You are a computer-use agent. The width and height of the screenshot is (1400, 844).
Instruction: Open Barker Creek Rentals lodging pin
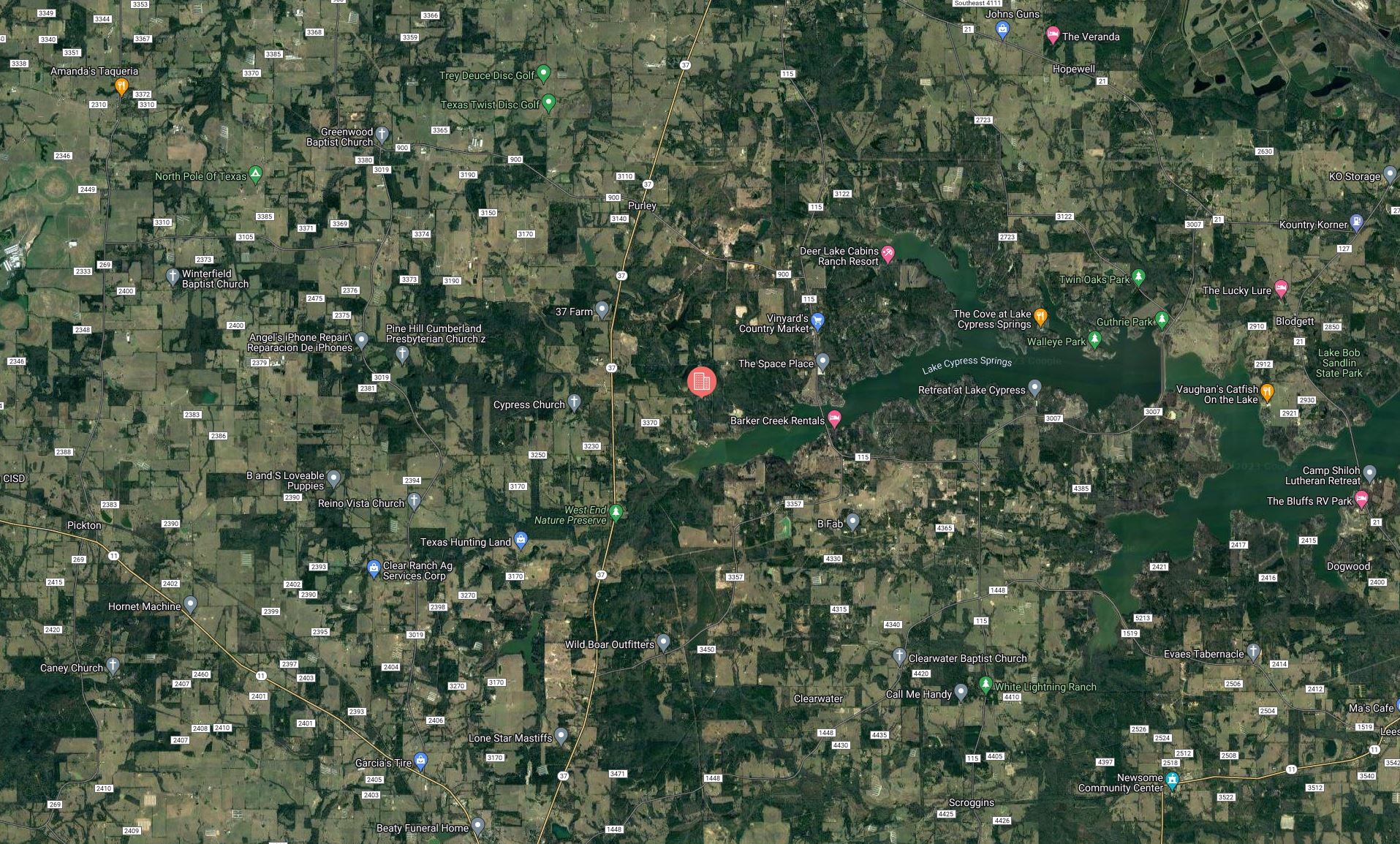(834, 418)
